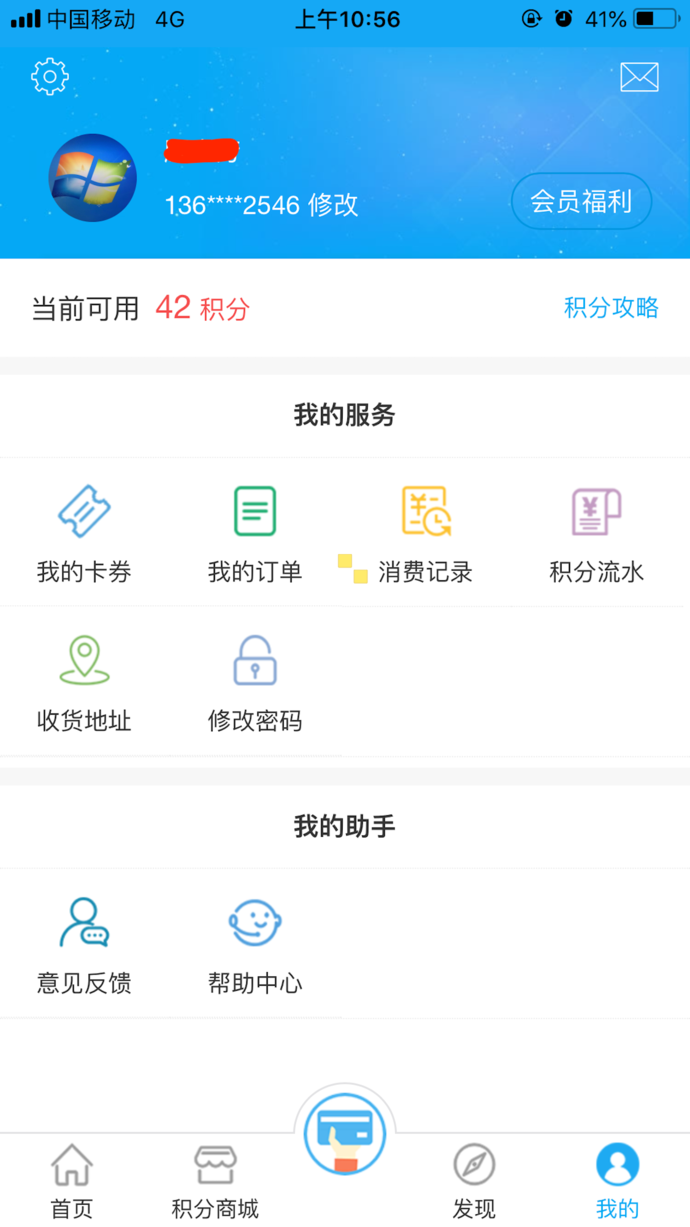Open the 积分攻略 link
The width and height of the screenshot is (690, 1227).
pyautogui.click(x=611, y=308)
